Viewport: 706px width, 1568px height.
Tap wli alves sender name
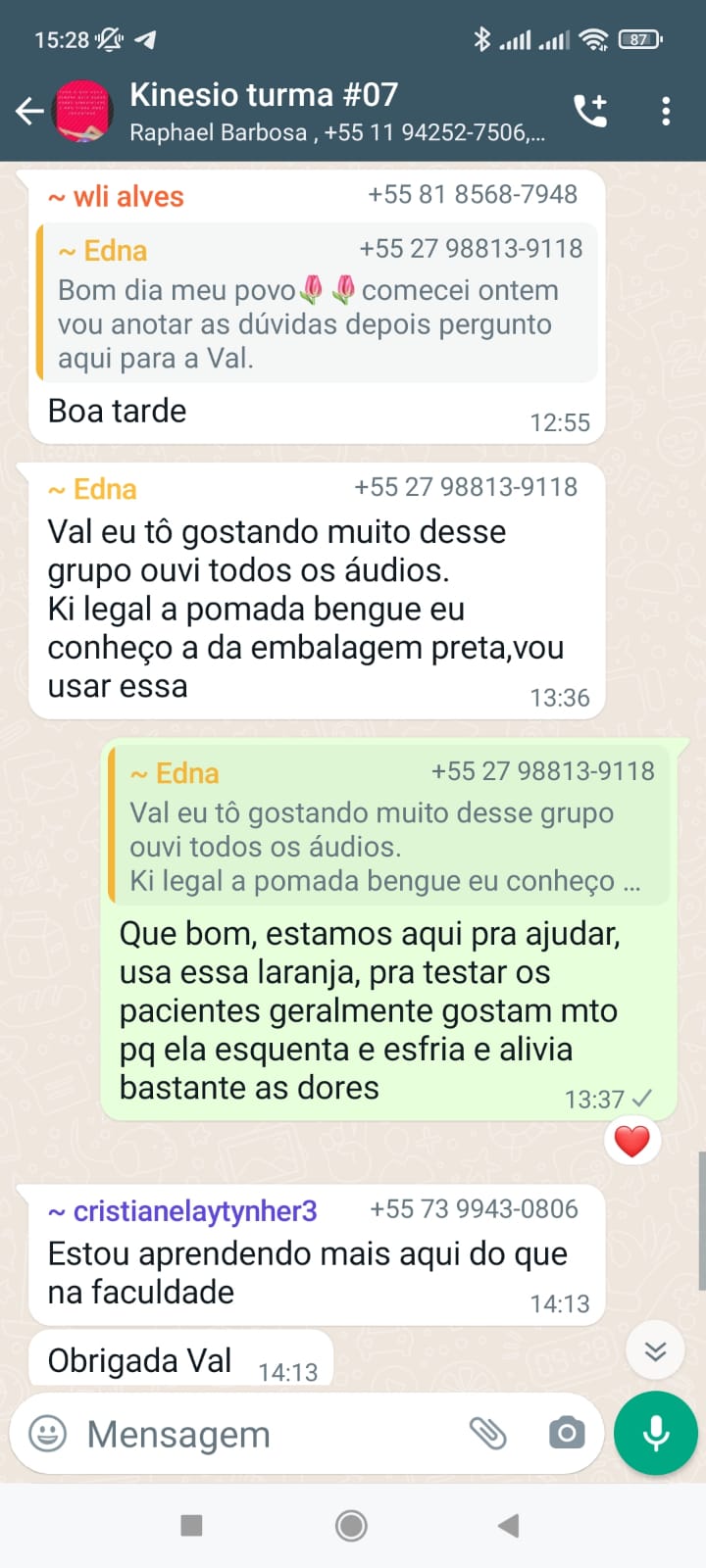point(128,197)
